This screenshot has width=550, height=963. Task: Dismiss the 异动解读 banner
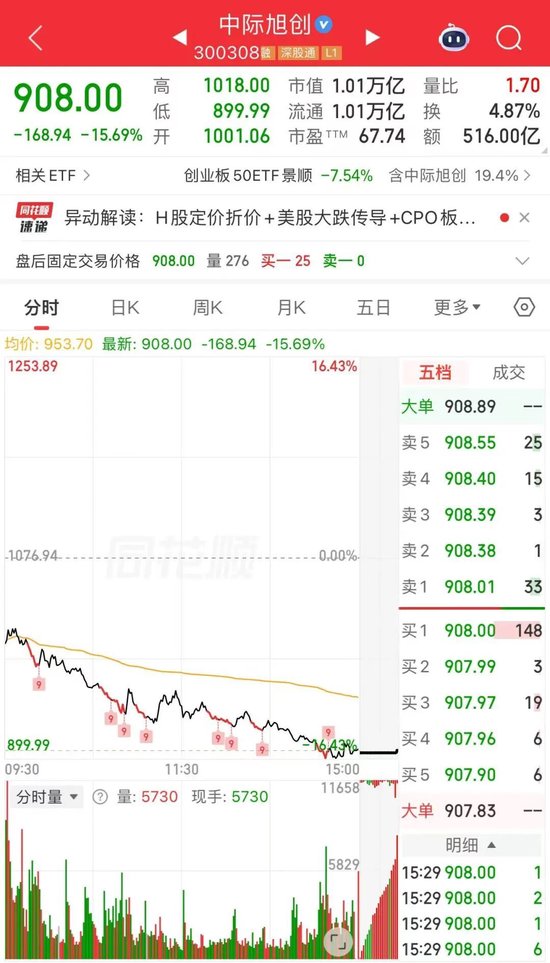[524, 217]
